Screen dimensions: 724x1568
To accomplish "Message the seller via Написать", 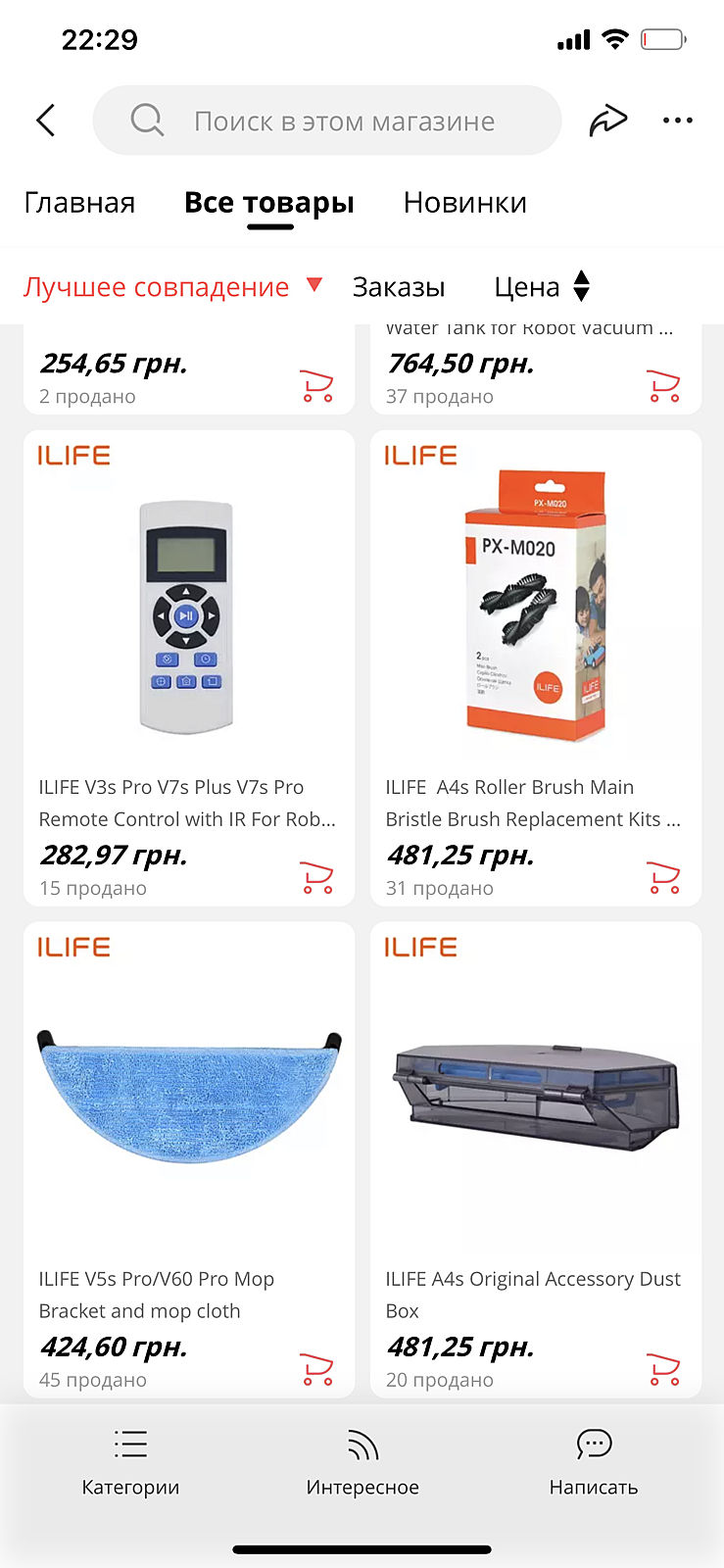I will coord(593,1462).
